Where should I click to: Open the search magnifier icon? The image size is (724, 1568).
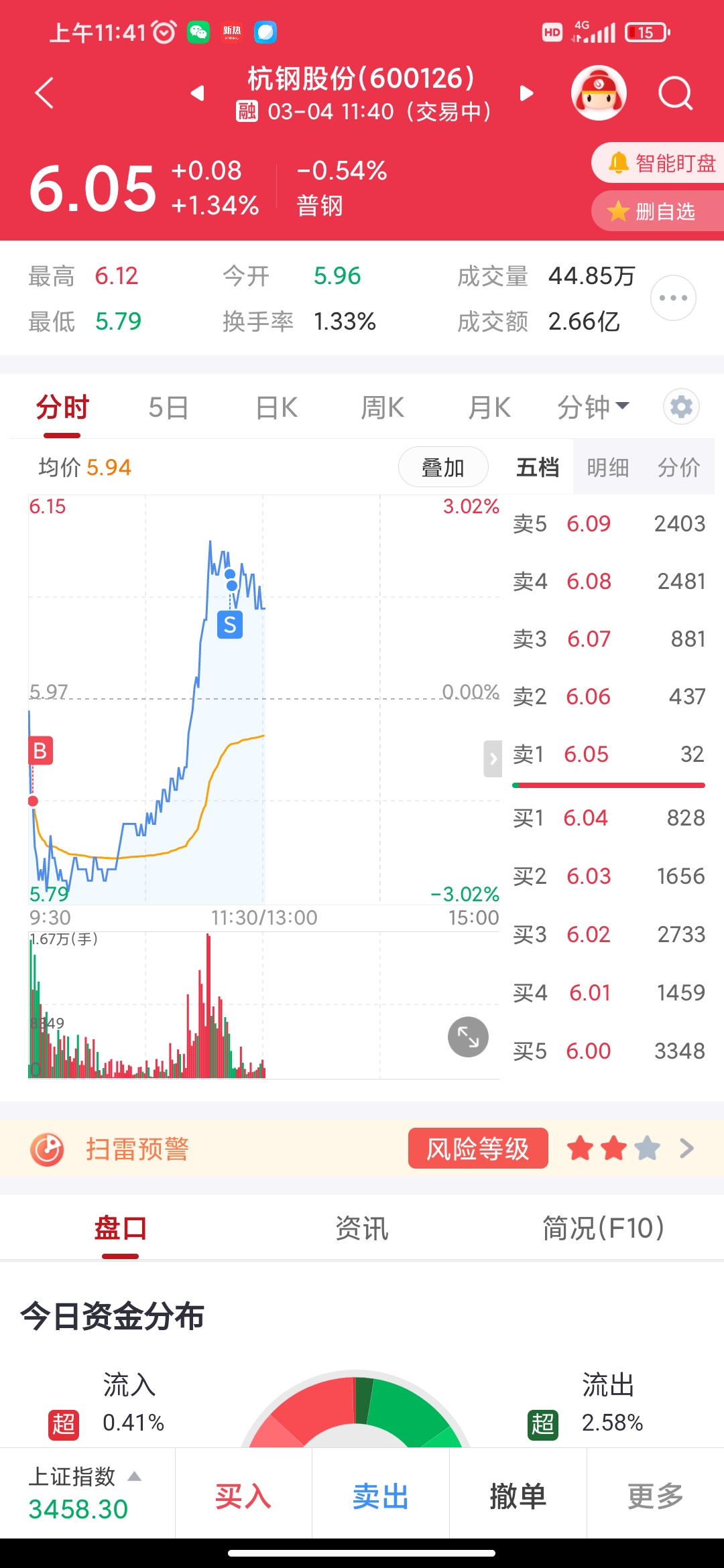pos(675,92)
